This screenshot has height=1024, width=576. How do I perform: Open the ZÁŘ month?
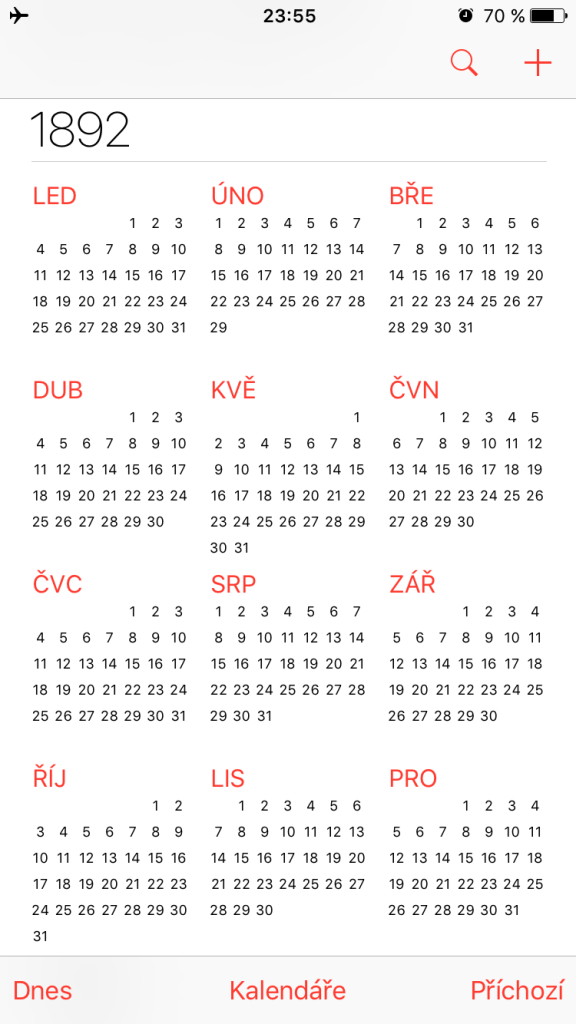[412, 584]
